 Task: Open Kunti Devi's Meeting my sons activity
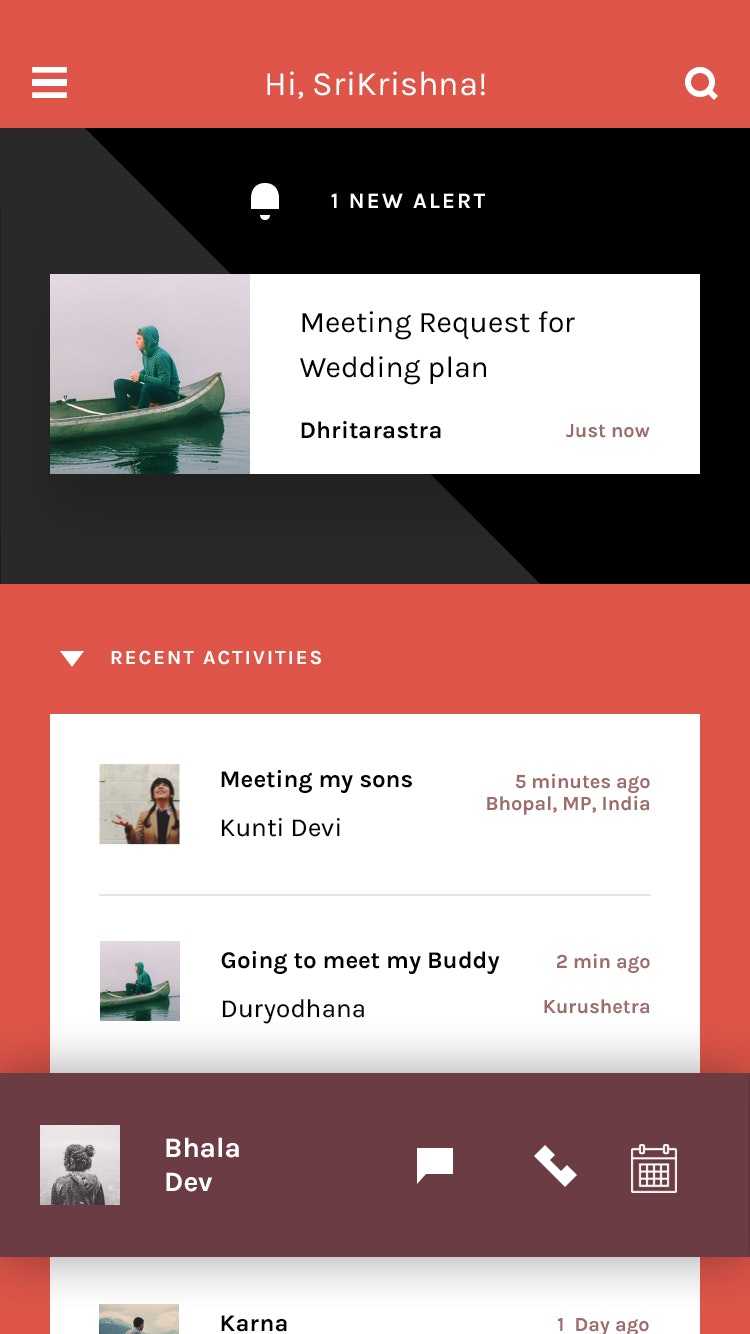coord(375,804)
